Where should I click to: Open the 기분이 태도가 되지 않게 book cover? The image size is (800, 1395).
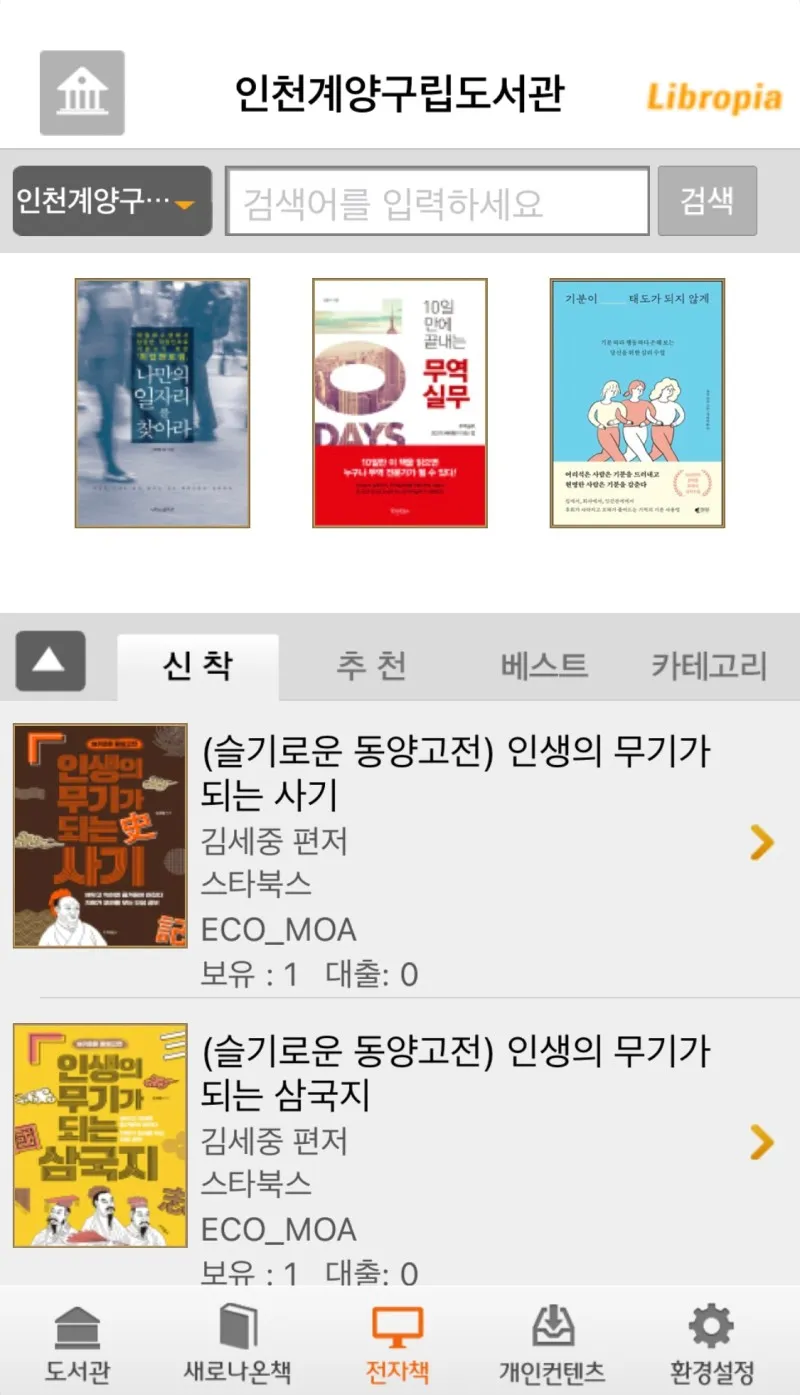click(637, 403)
